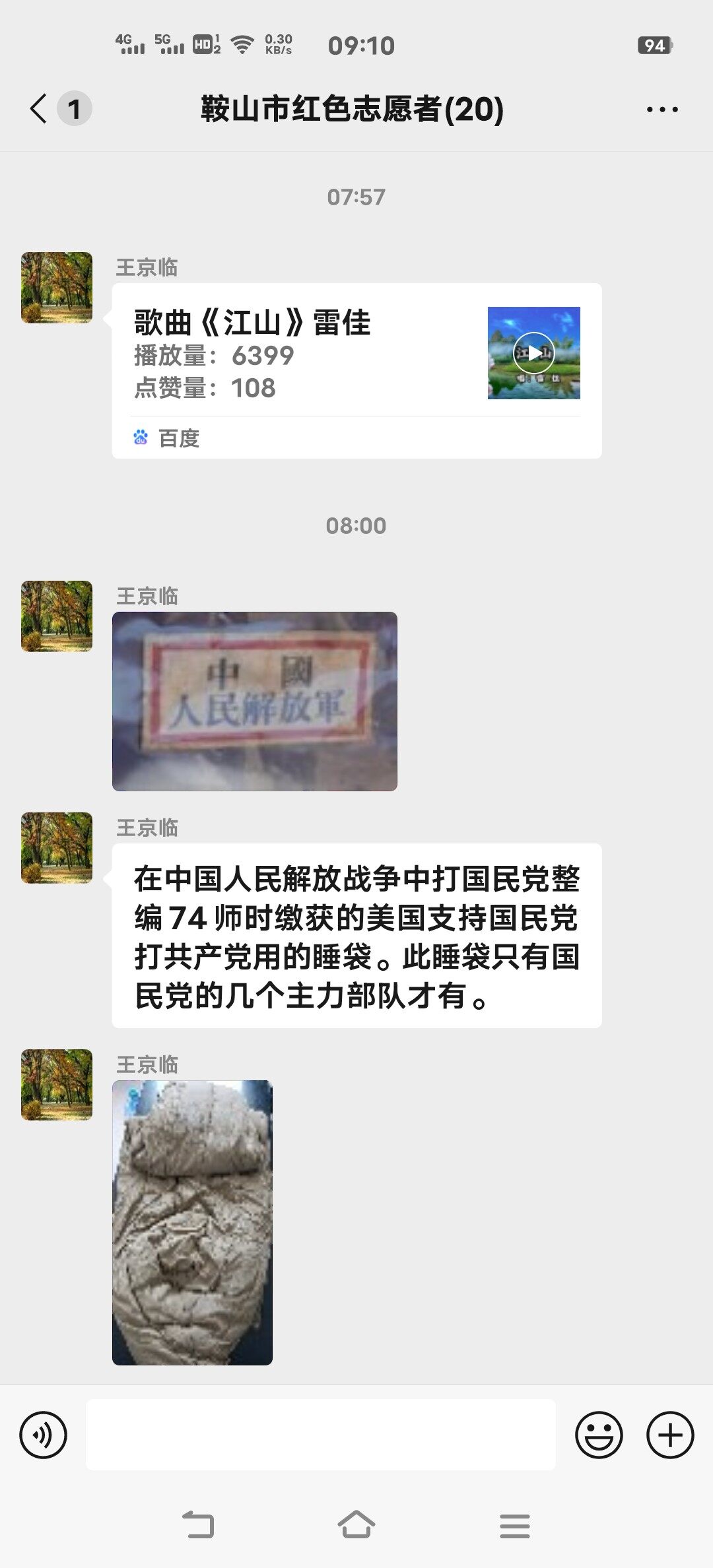The width and height of the screenshot is (713, 1568).
Task: View the 中国人民解放军 label photo
Action: pyautogui.click(x=255, y=701)
